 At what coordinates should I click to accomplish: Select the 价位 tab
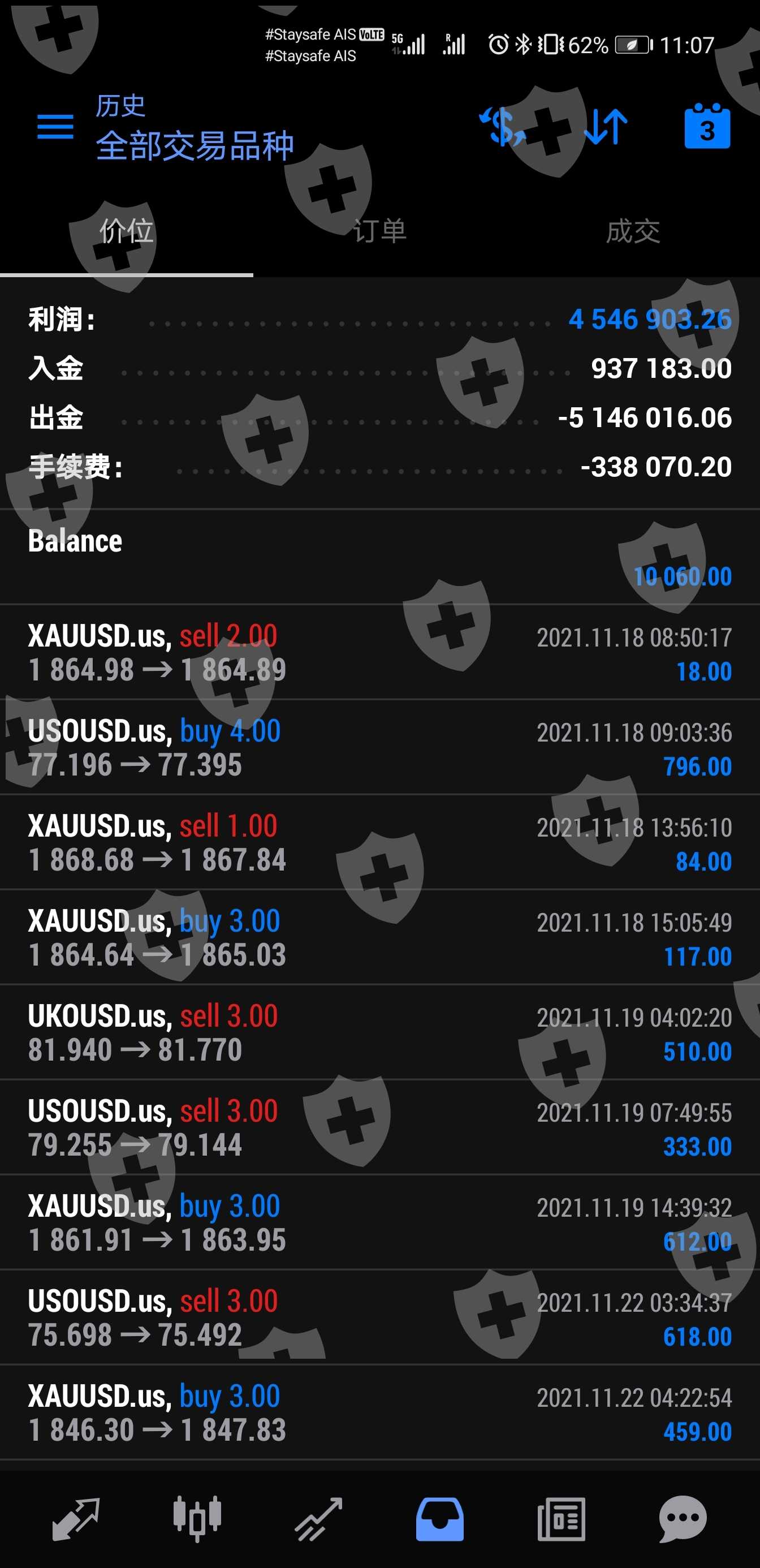pyautogui.click(x=127, y=231)
